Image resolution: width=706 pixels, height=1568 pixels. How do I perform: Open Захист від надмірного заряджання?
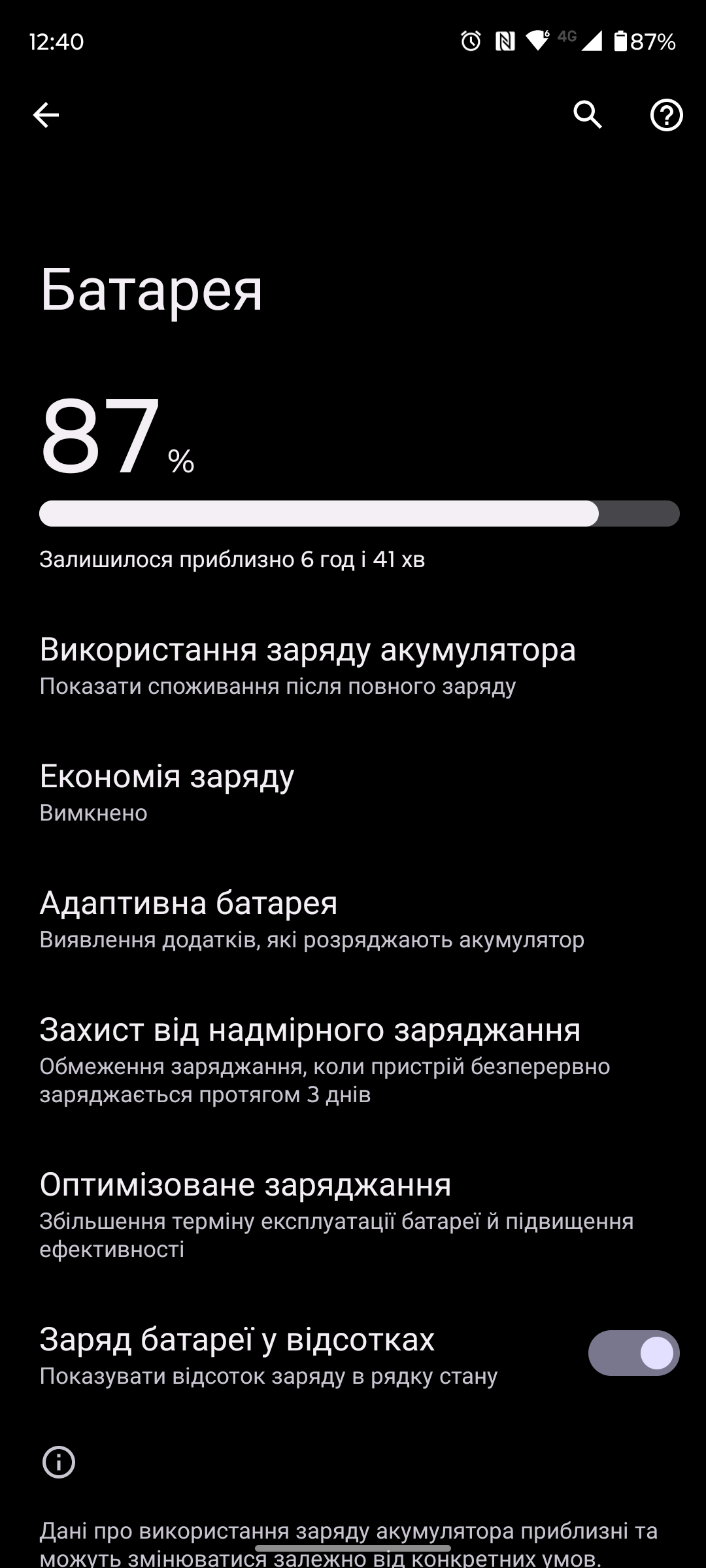[x=324, y=1059]
